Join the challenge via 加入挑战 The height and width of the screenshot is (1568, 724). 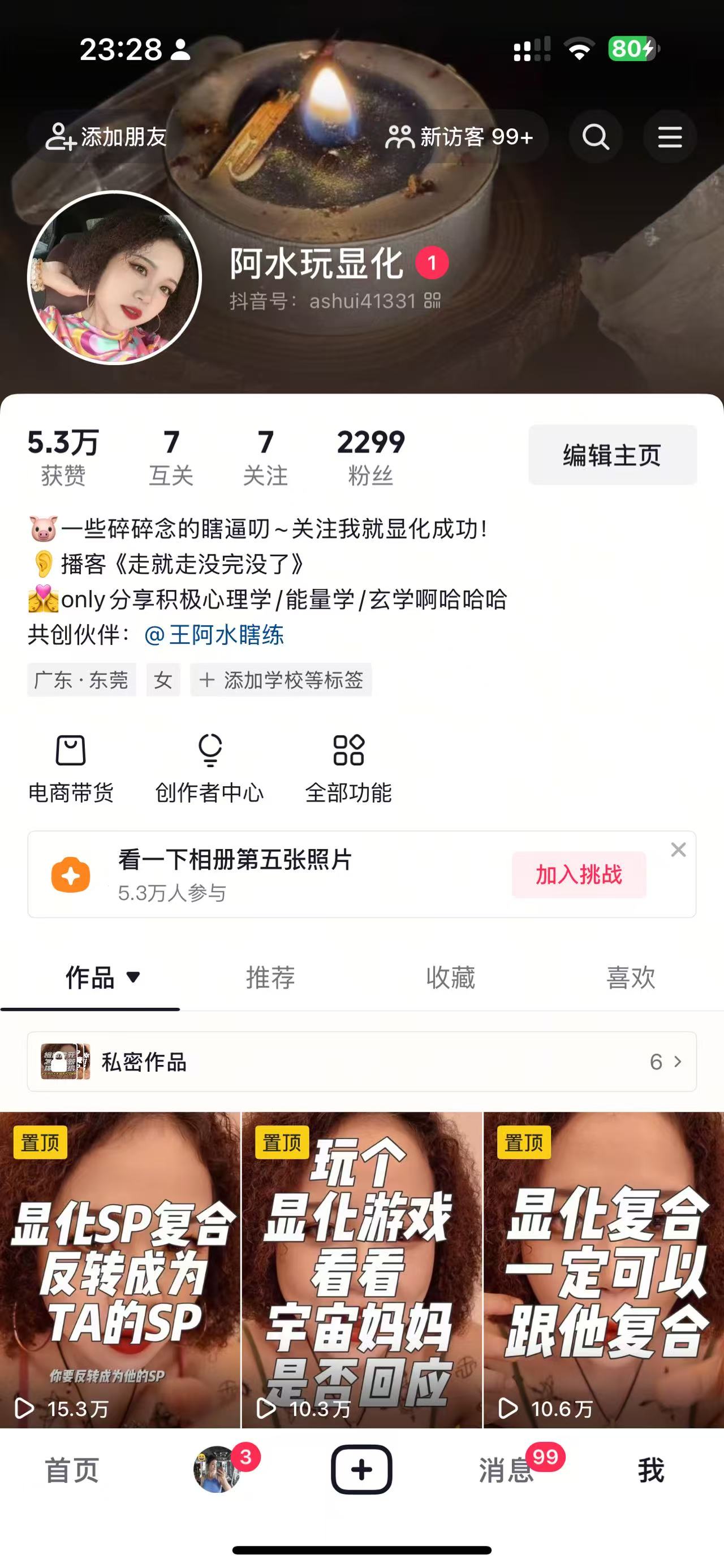pyautogui.click(x=579, y=874)
